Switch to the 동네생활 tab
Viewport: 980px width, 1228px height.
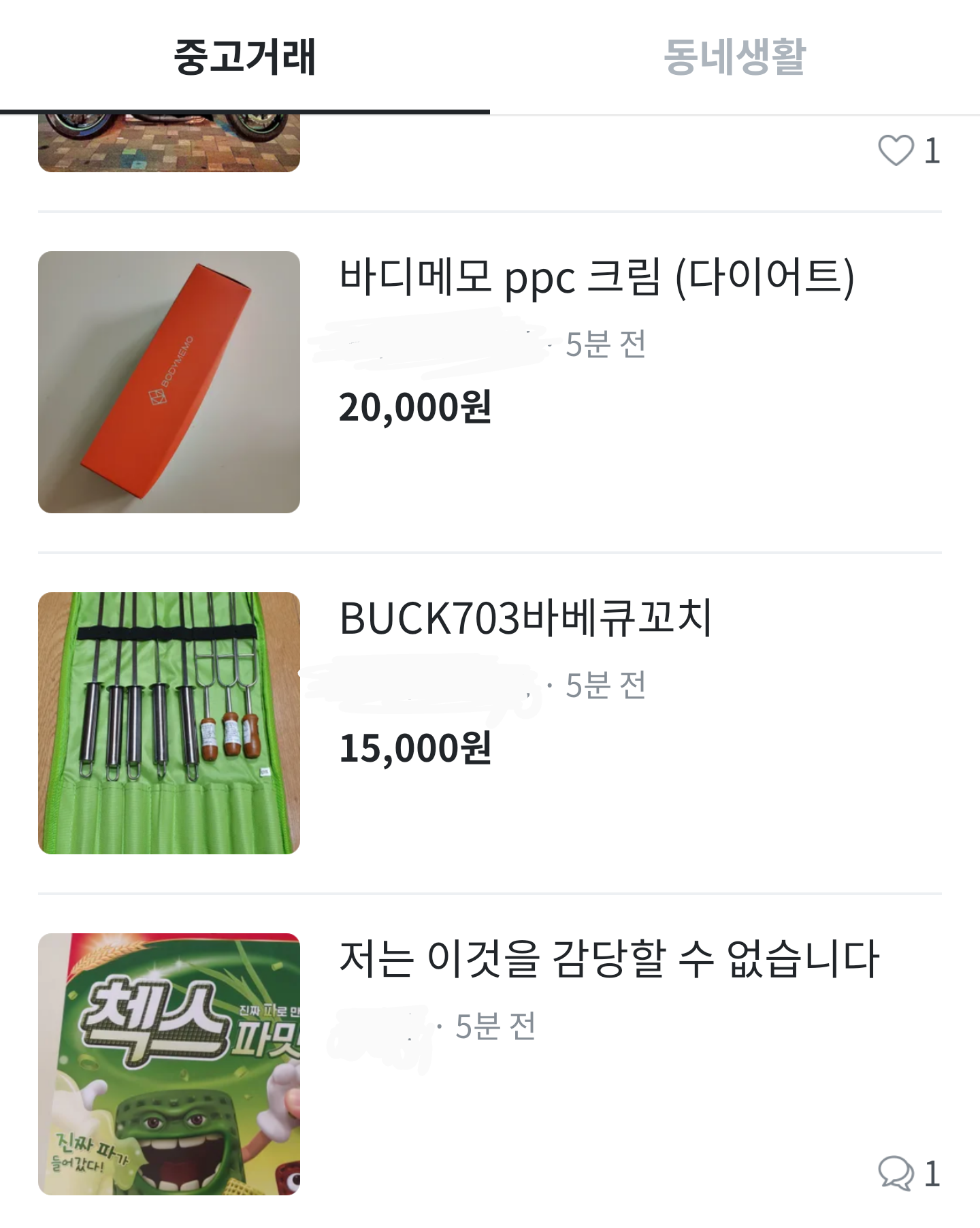pos(734,57)
